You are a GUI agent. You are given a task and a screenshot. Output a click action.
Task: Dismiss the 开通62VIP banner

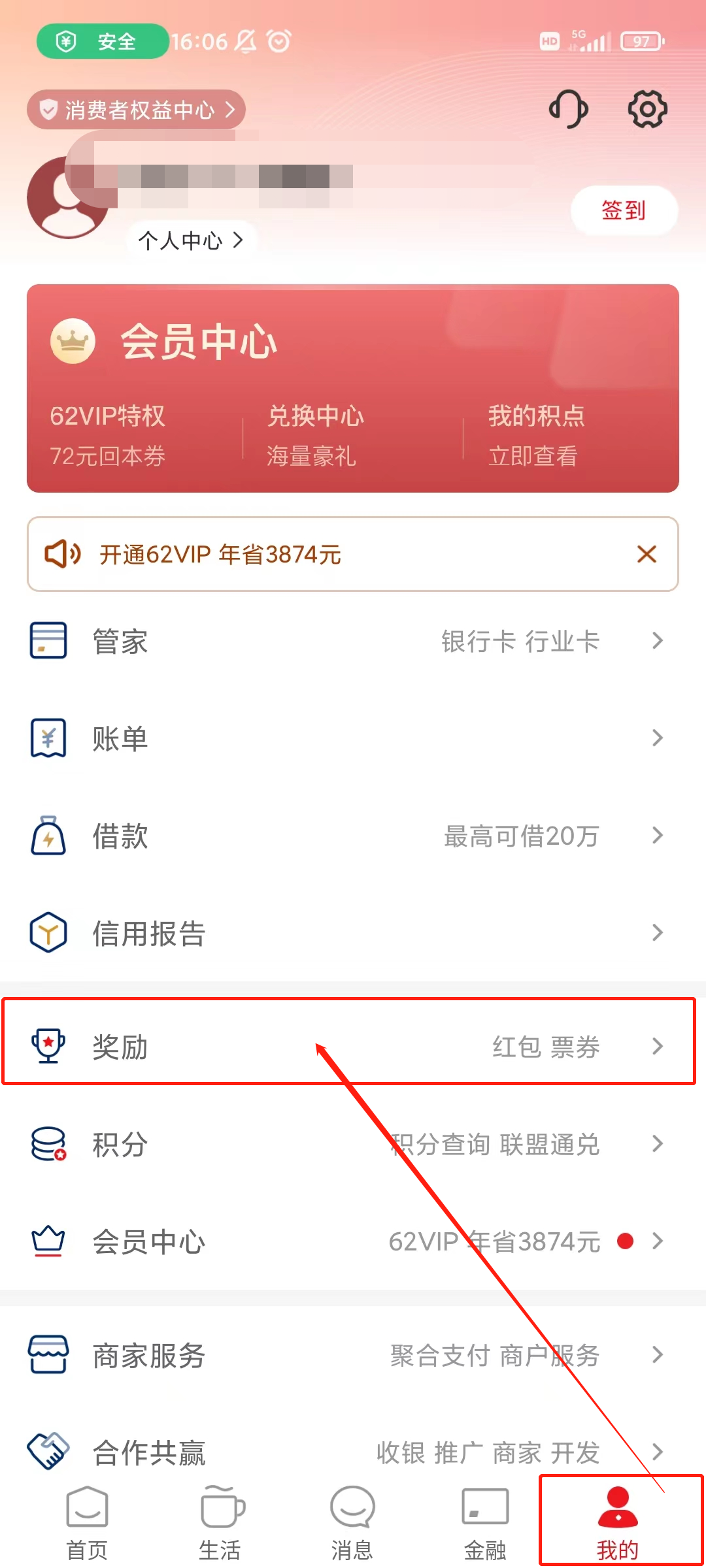pyautogui.click(x=647, y=554)
